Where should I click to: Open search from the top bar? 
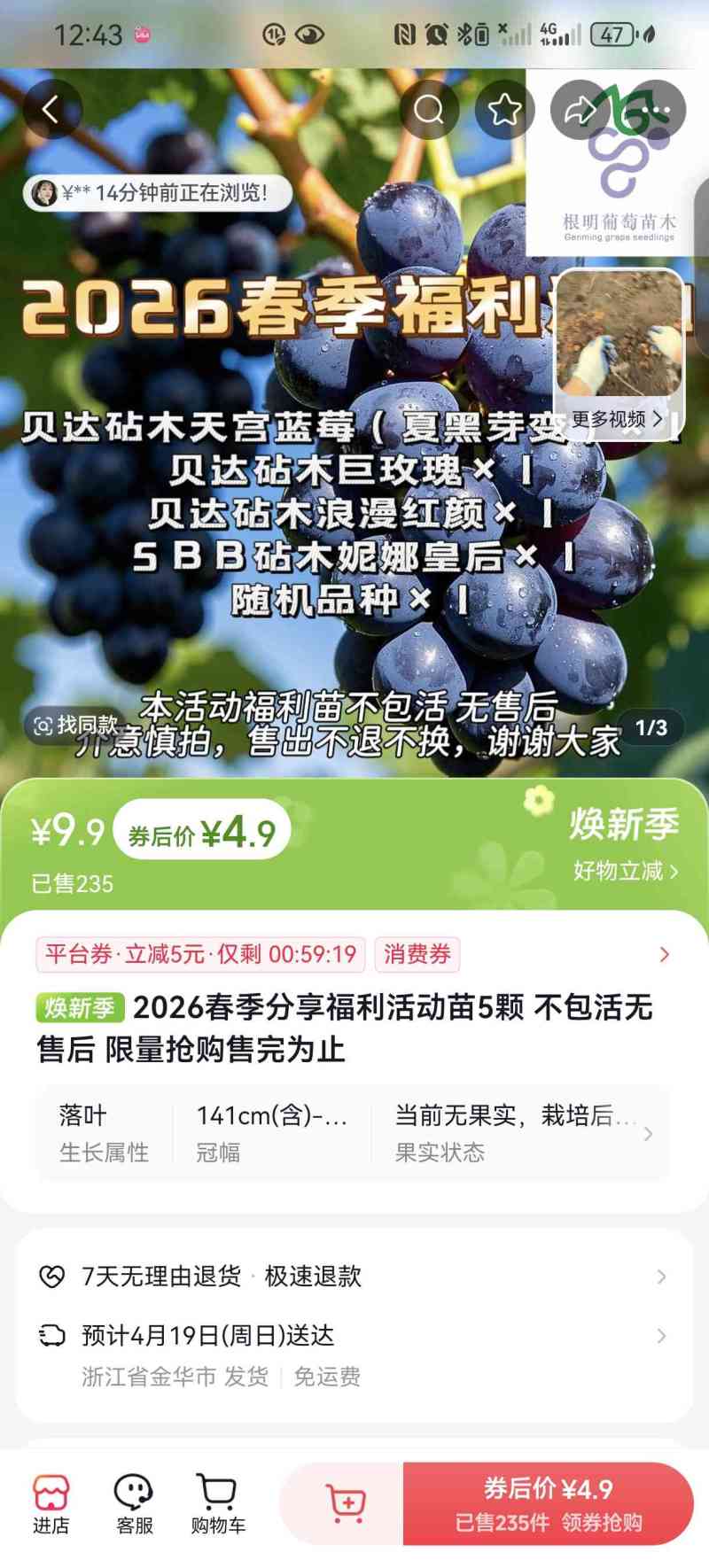(429, 110)
